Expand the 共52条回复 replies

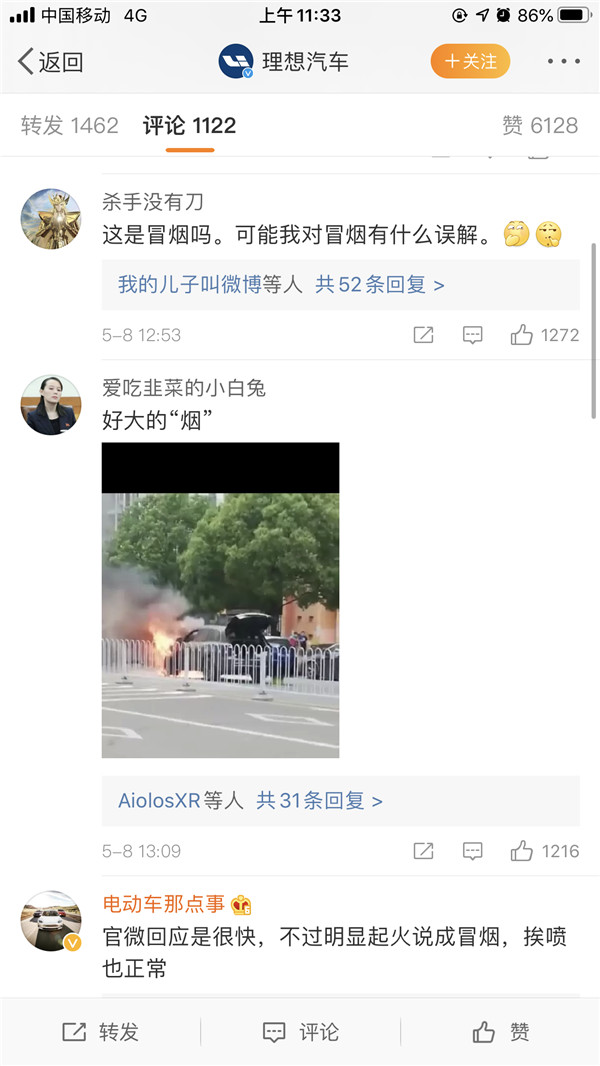coord(380,284)
